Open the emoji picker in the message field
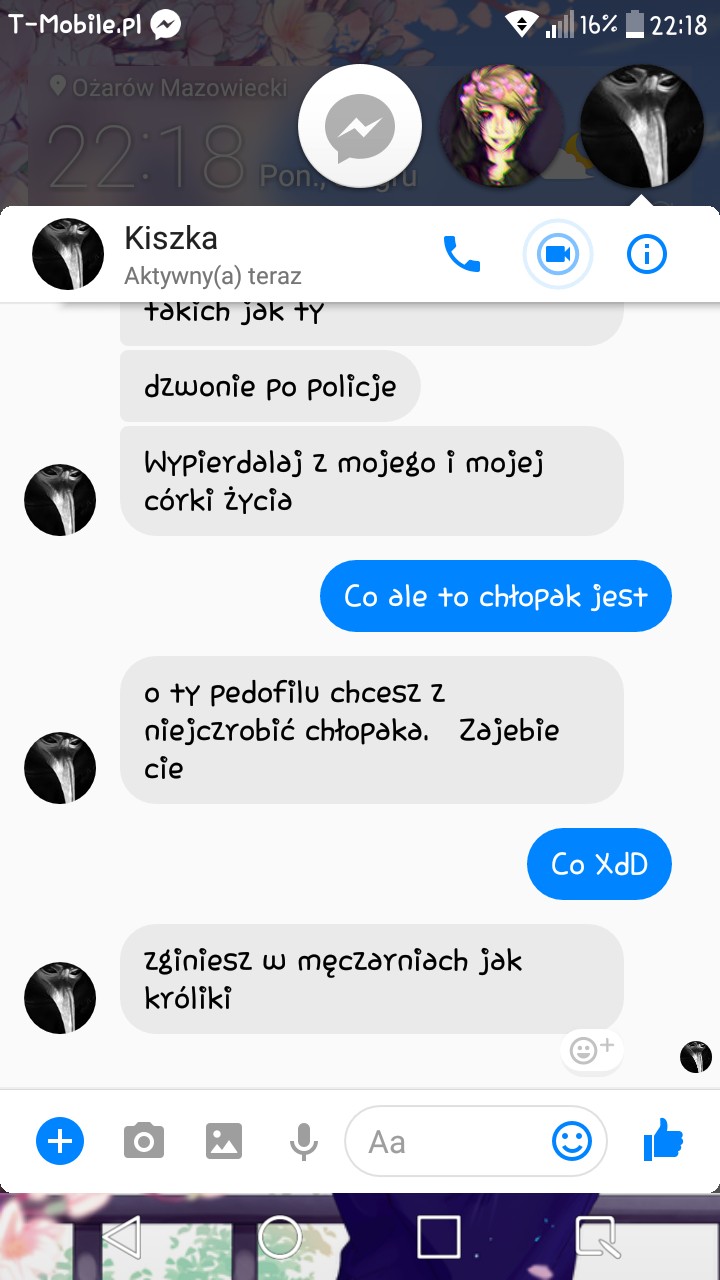Screen dimensions: 720x1280 572,1141
